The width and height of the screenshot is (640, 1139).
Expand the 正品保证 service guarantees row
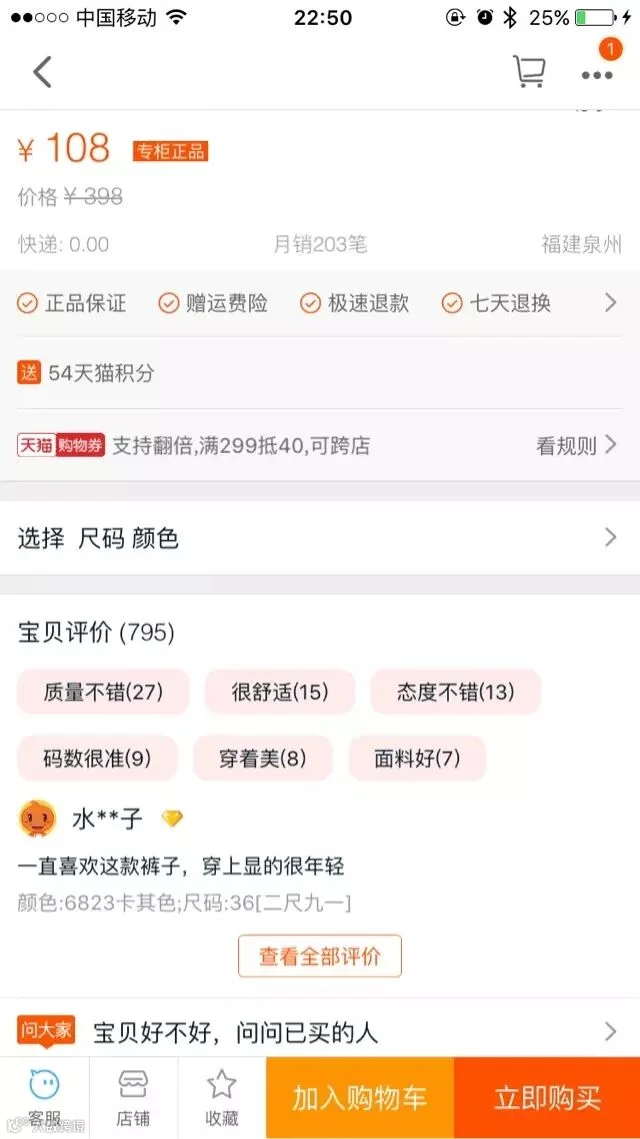(x=320, y=303)
